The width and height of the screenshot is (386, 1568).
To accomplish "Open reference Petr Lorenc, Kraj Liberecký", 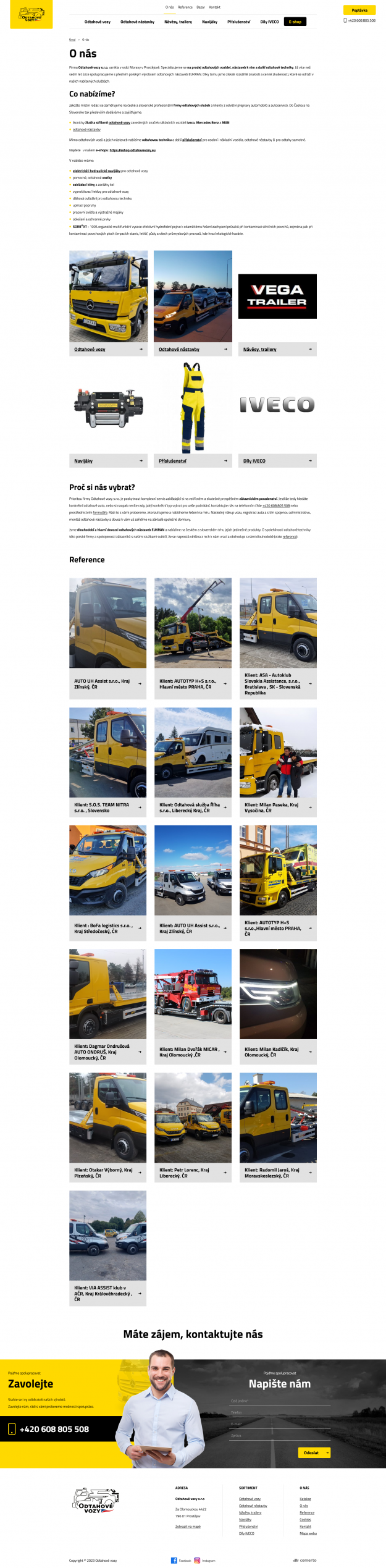I will 193,1172.
